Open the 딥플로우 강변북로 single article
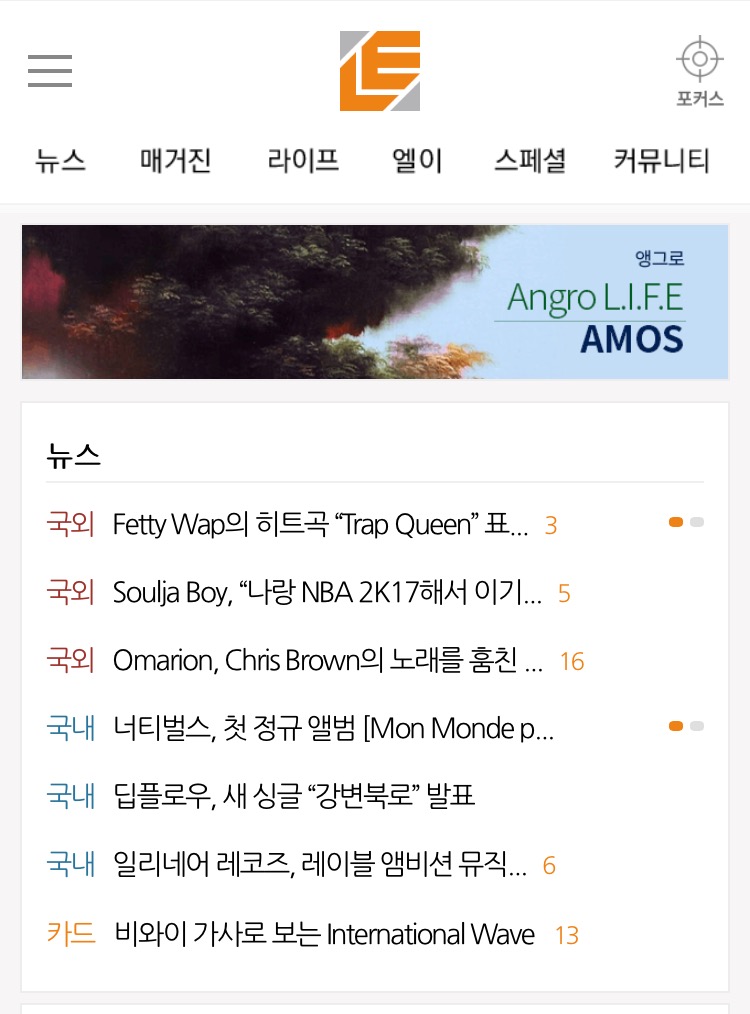750x1014 pixels. click(293, 797)
